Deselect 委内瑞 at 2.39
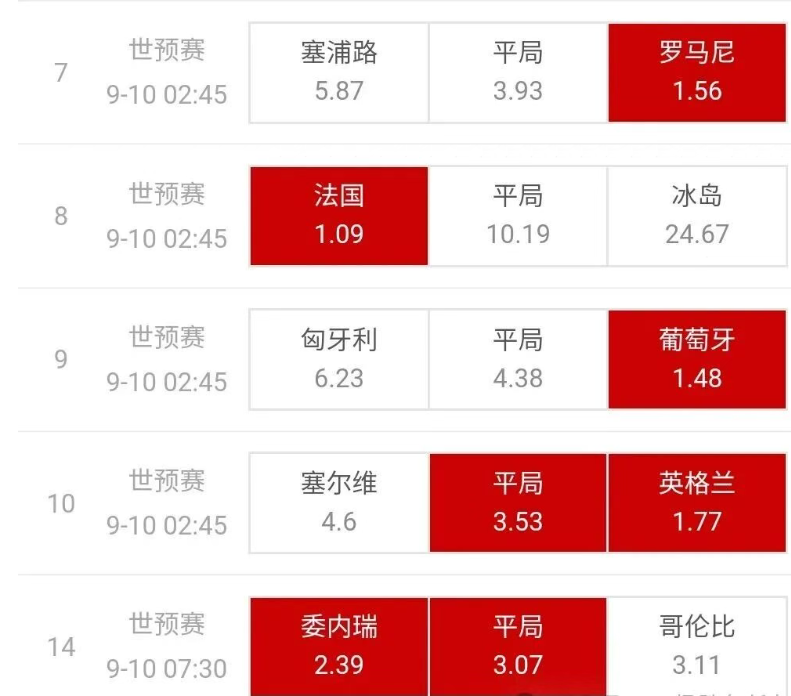791x696 pixels. (x=339, y=645)
